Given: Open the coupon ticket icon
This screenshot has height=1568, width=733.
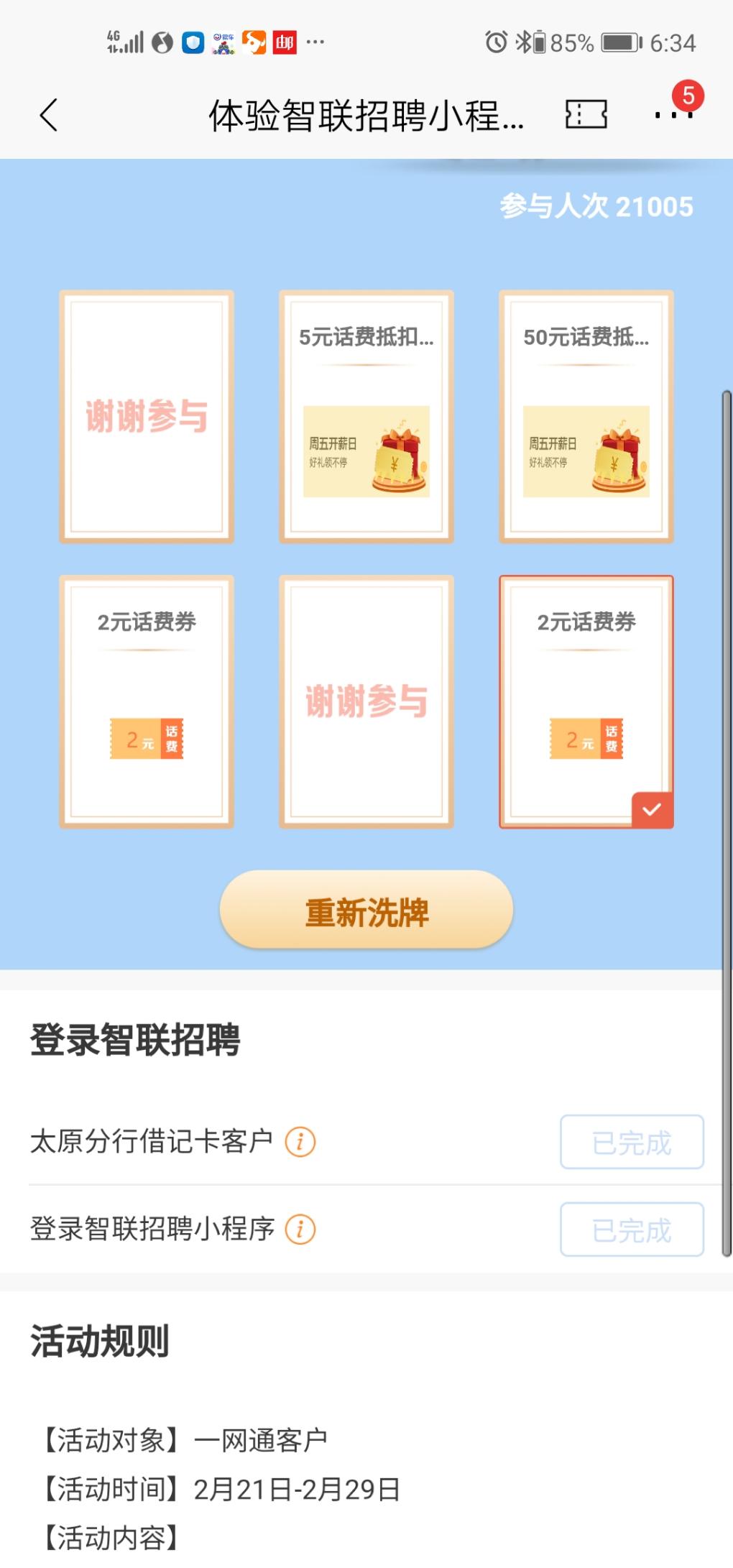Looking at the screenshot, I should [x=586, y=114].
